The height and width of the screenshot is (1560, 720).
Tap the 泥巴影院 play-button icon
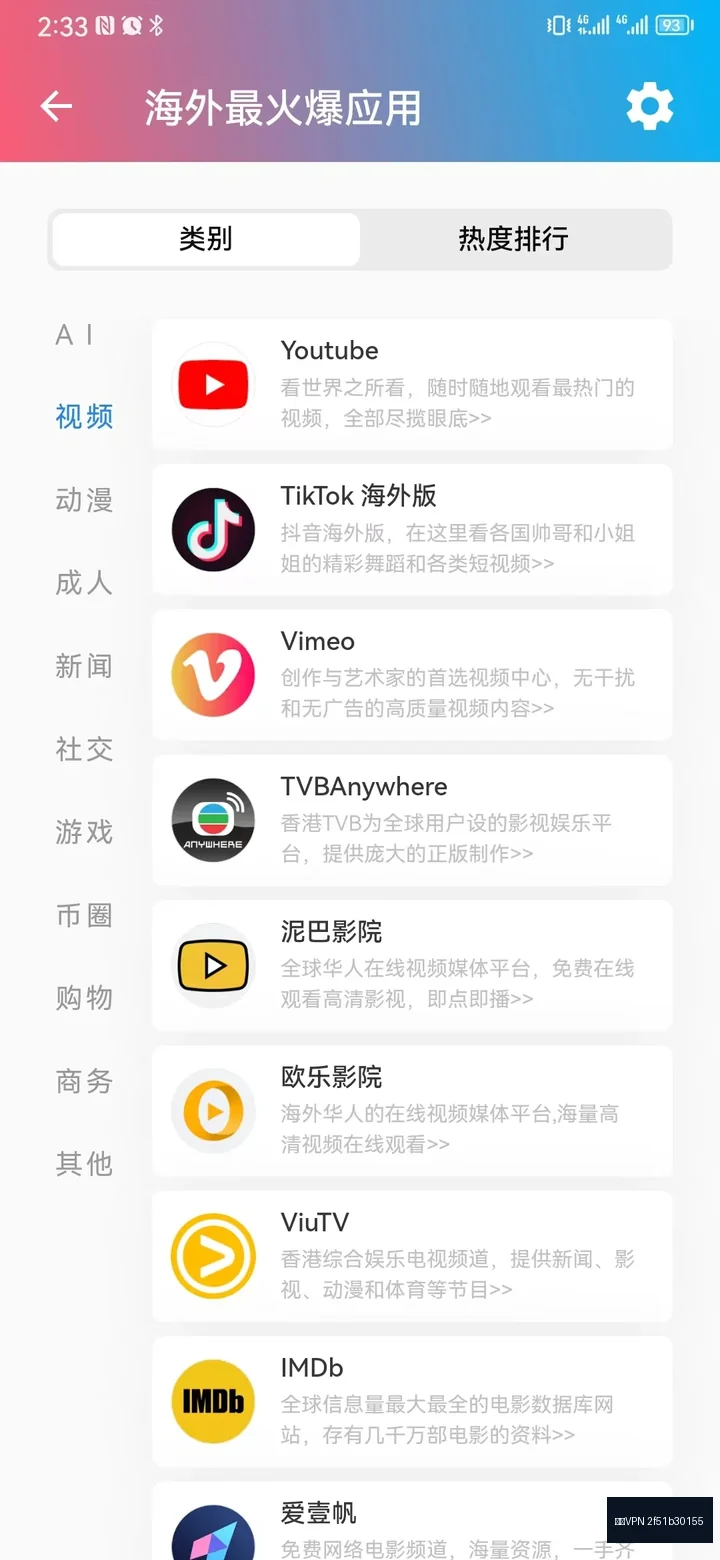pyautogui.click(x=213, y=966)
